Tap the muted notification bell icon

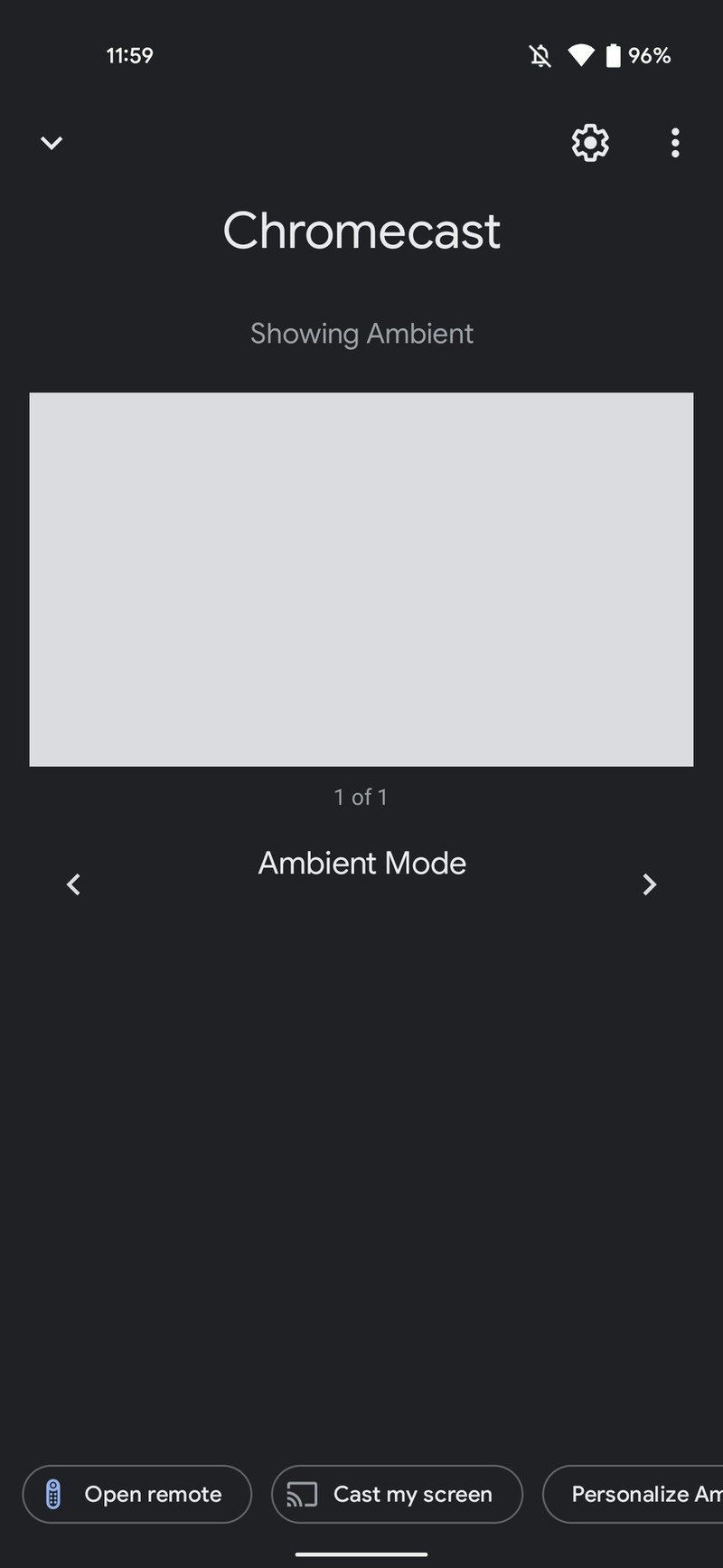(x=540, y=55)
